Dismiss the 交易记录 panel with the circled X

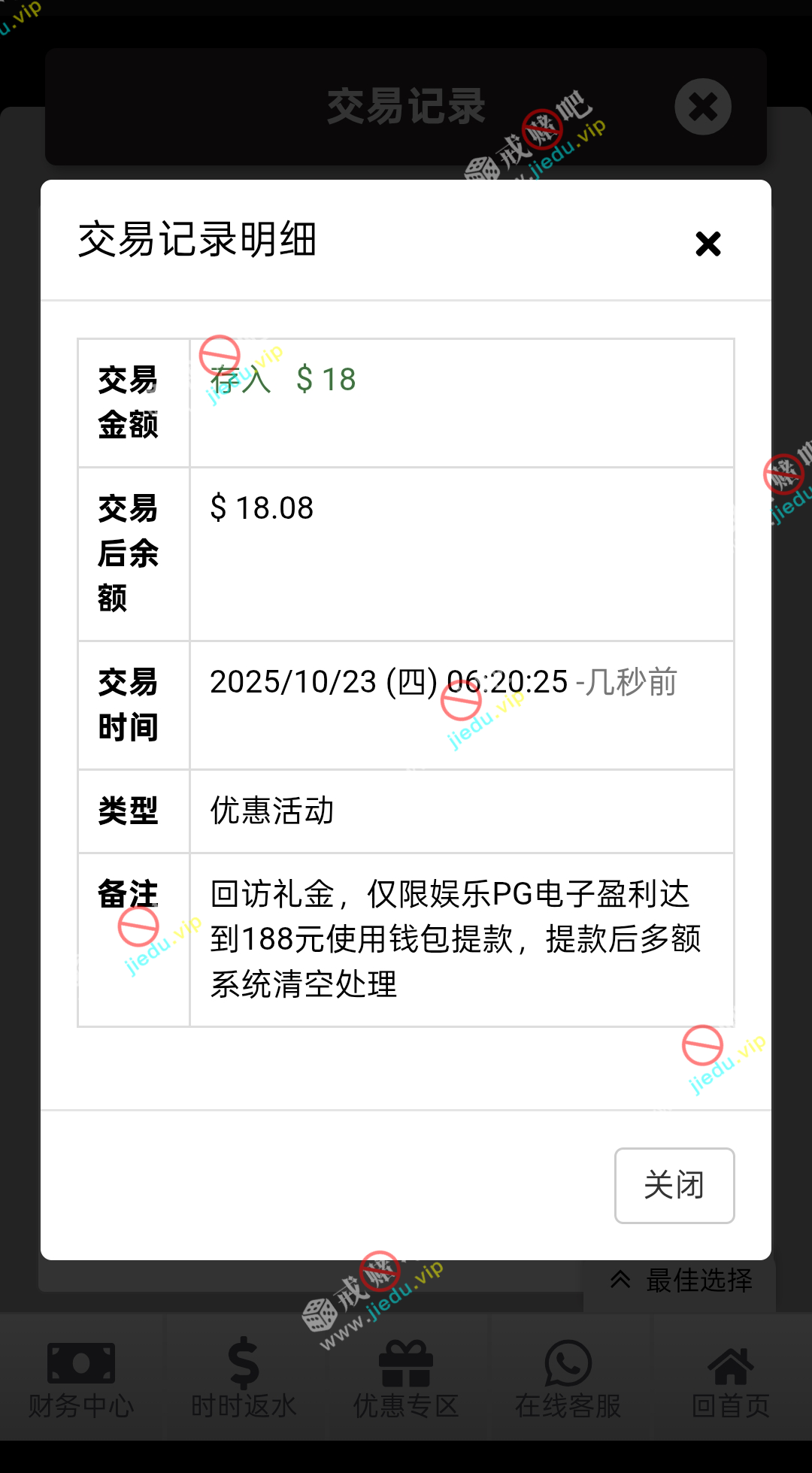click(x=703, y=107)
